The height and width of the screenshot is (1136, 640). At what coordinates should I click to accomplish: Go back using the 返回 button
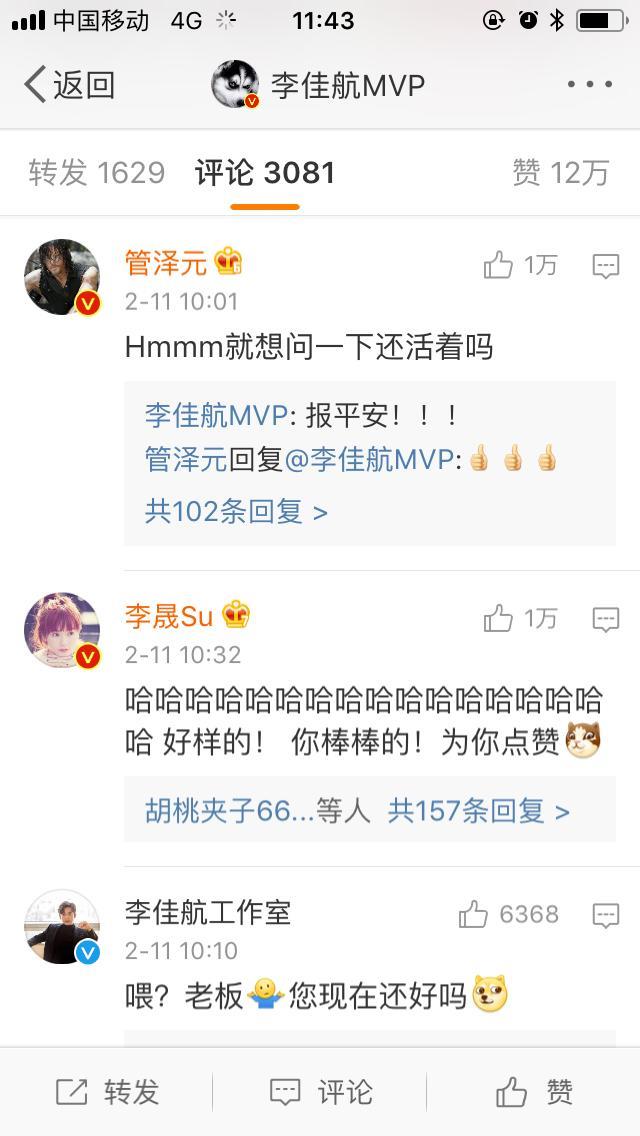point(70,85)
